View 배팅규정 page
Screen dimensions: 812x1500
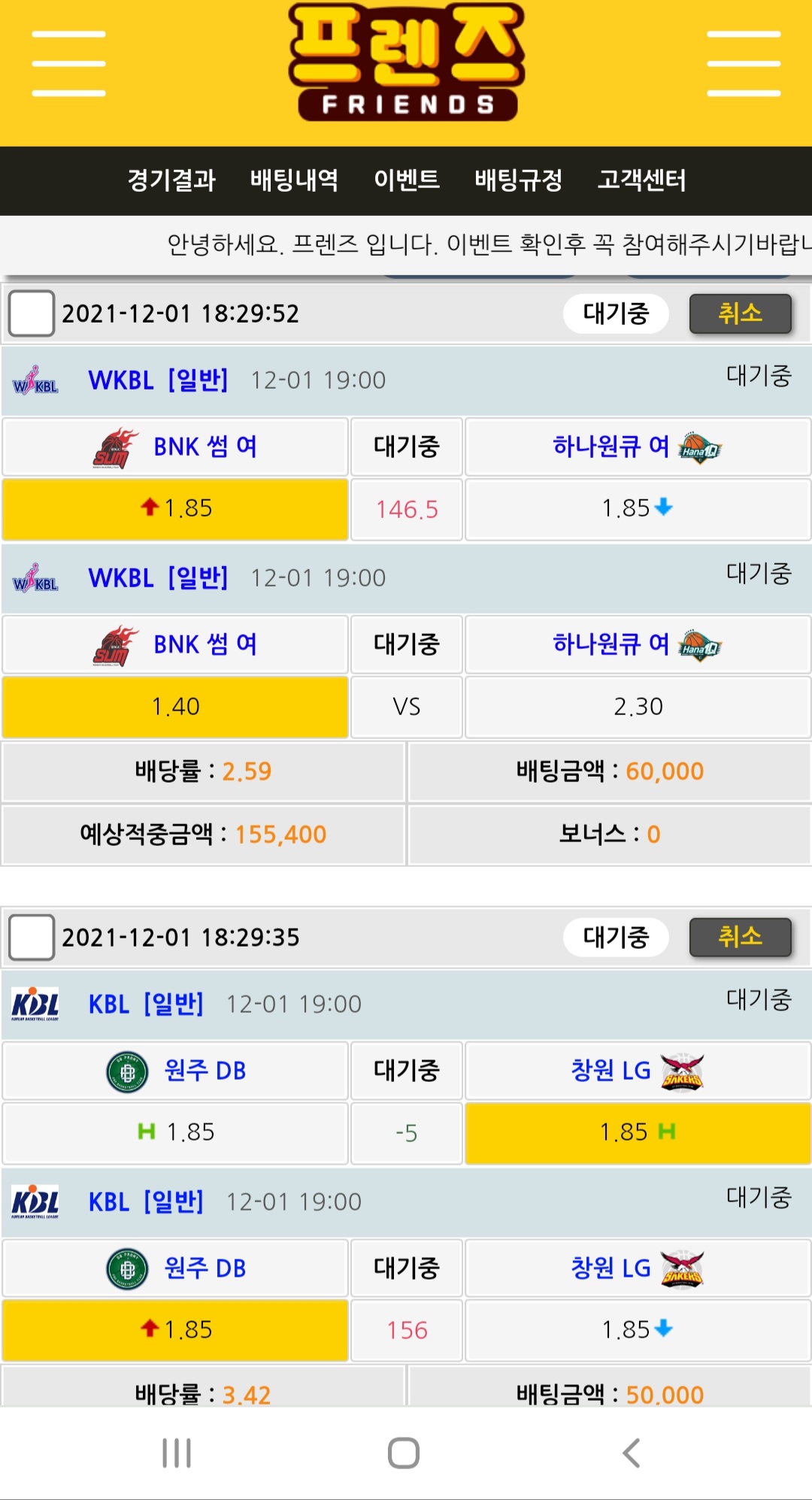(519, 180)
